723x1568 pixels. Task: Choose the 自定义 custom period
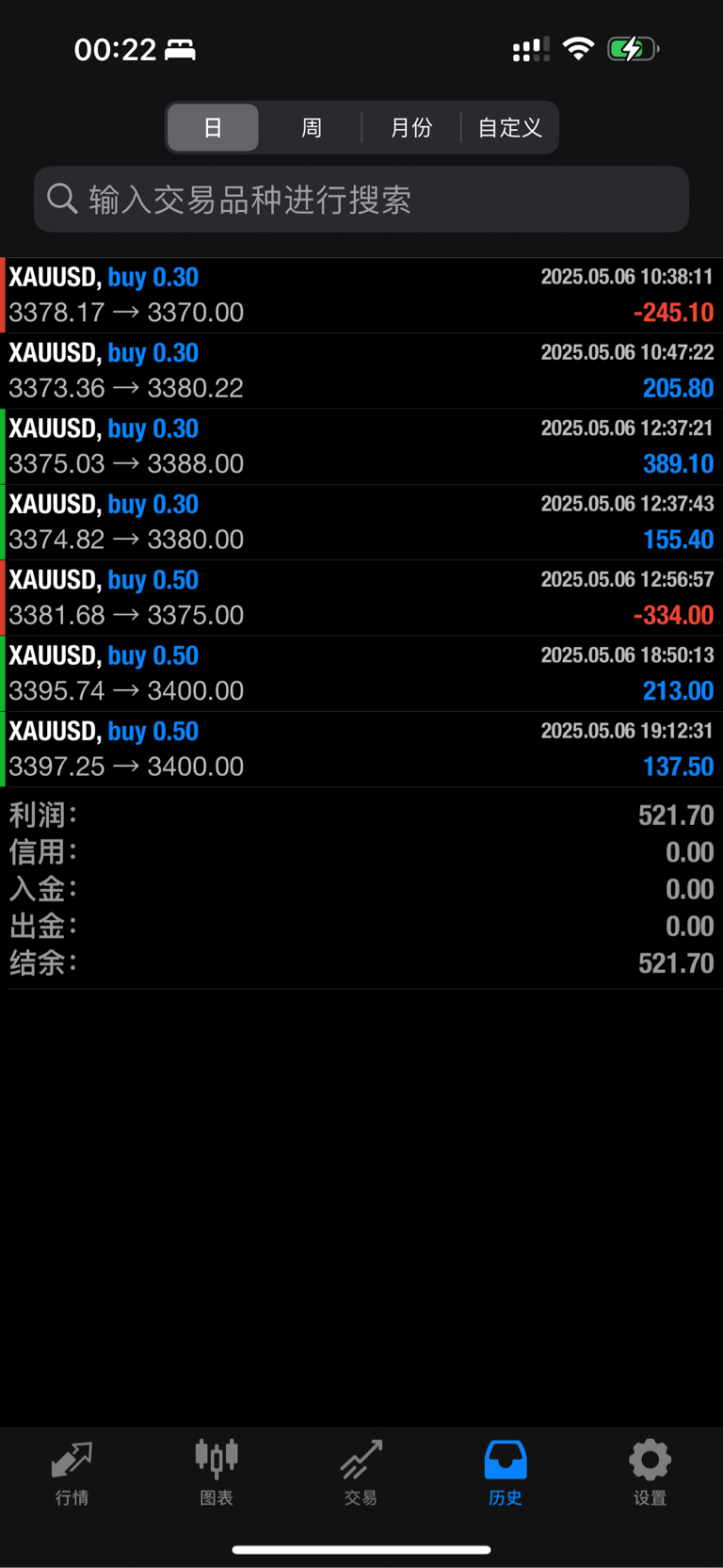coord(509,127)
